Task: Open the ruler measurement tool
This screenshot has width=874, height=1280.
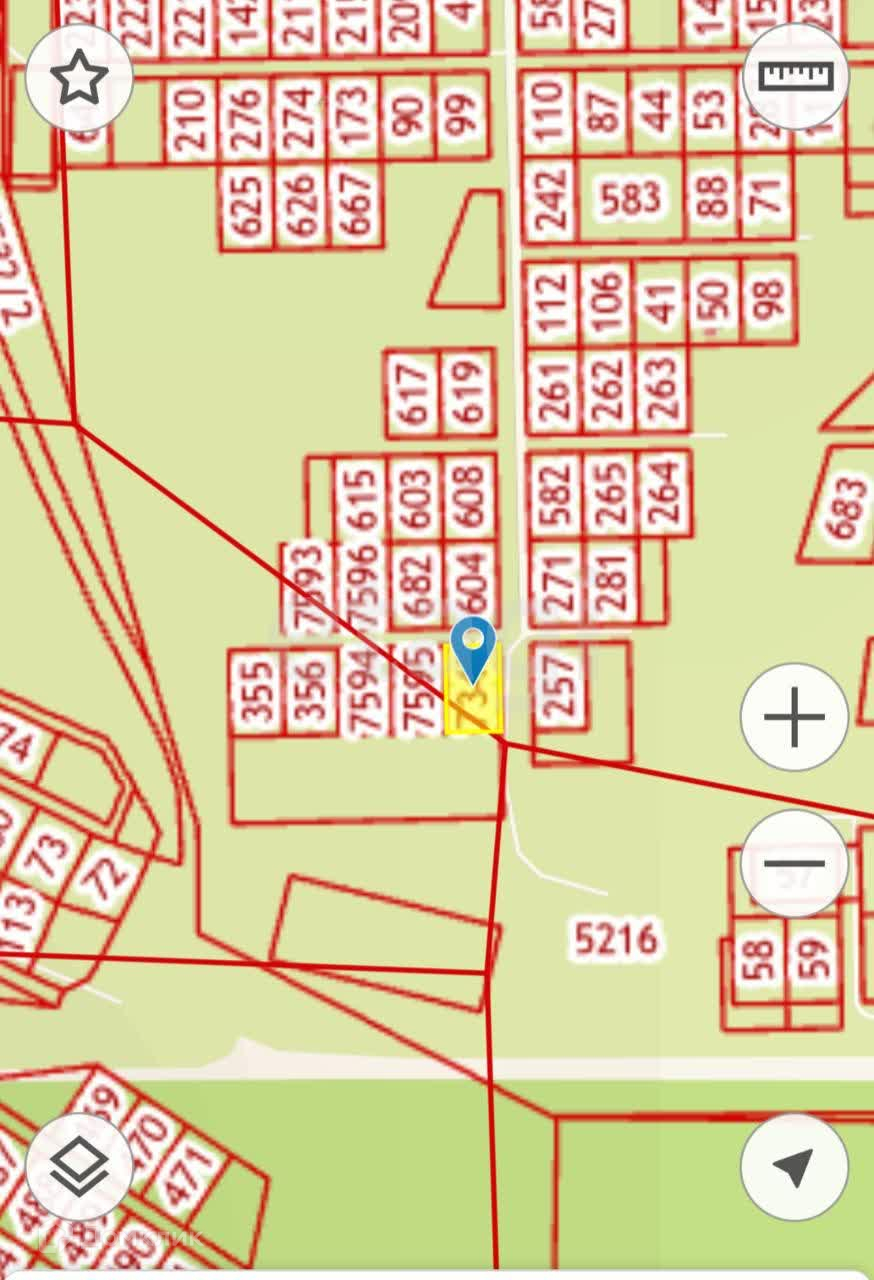Action: 796,77
